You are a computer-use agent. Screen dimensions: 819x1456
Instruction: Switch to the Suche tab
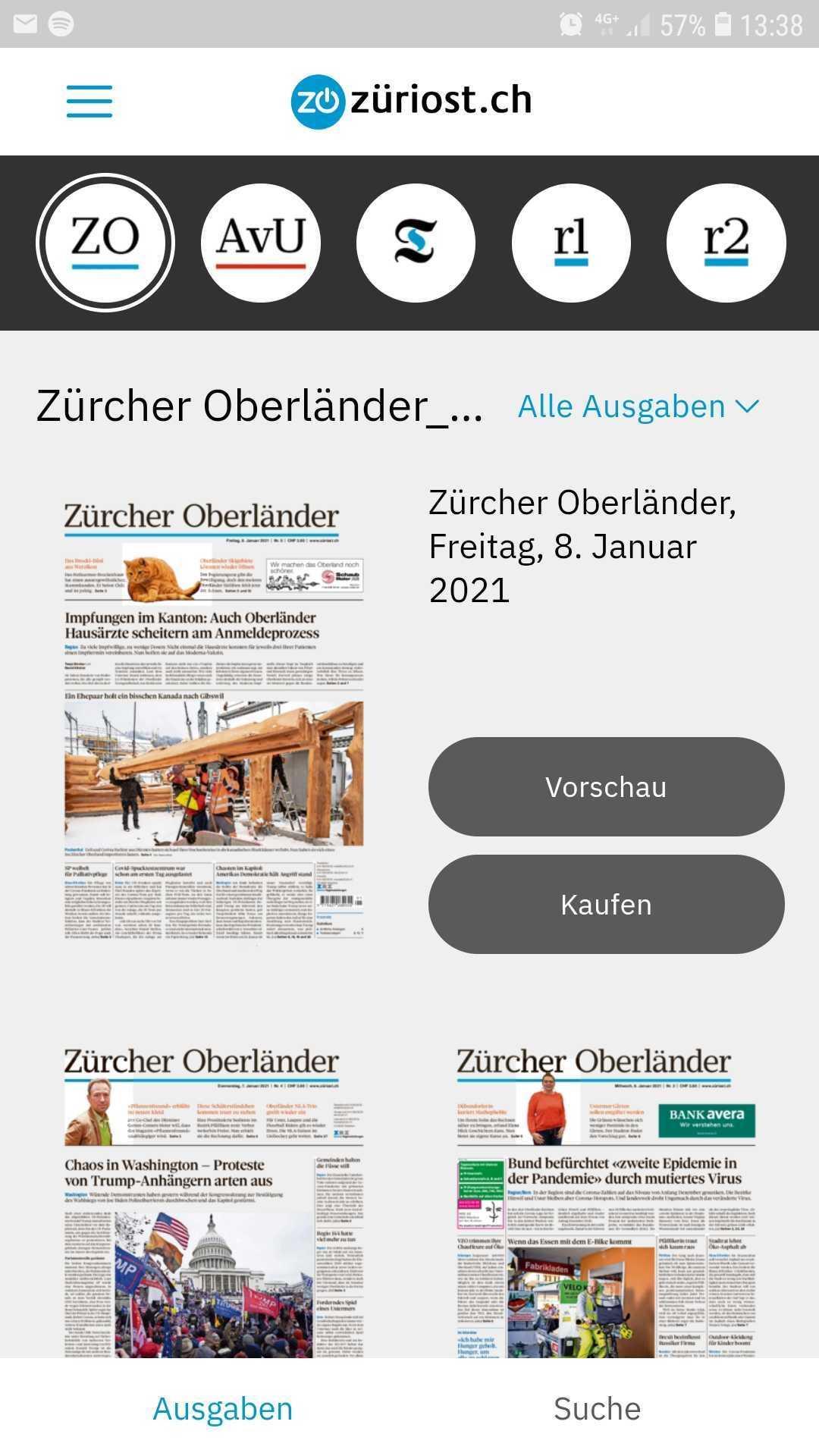pyautogui.click(x=598, y=1408)
